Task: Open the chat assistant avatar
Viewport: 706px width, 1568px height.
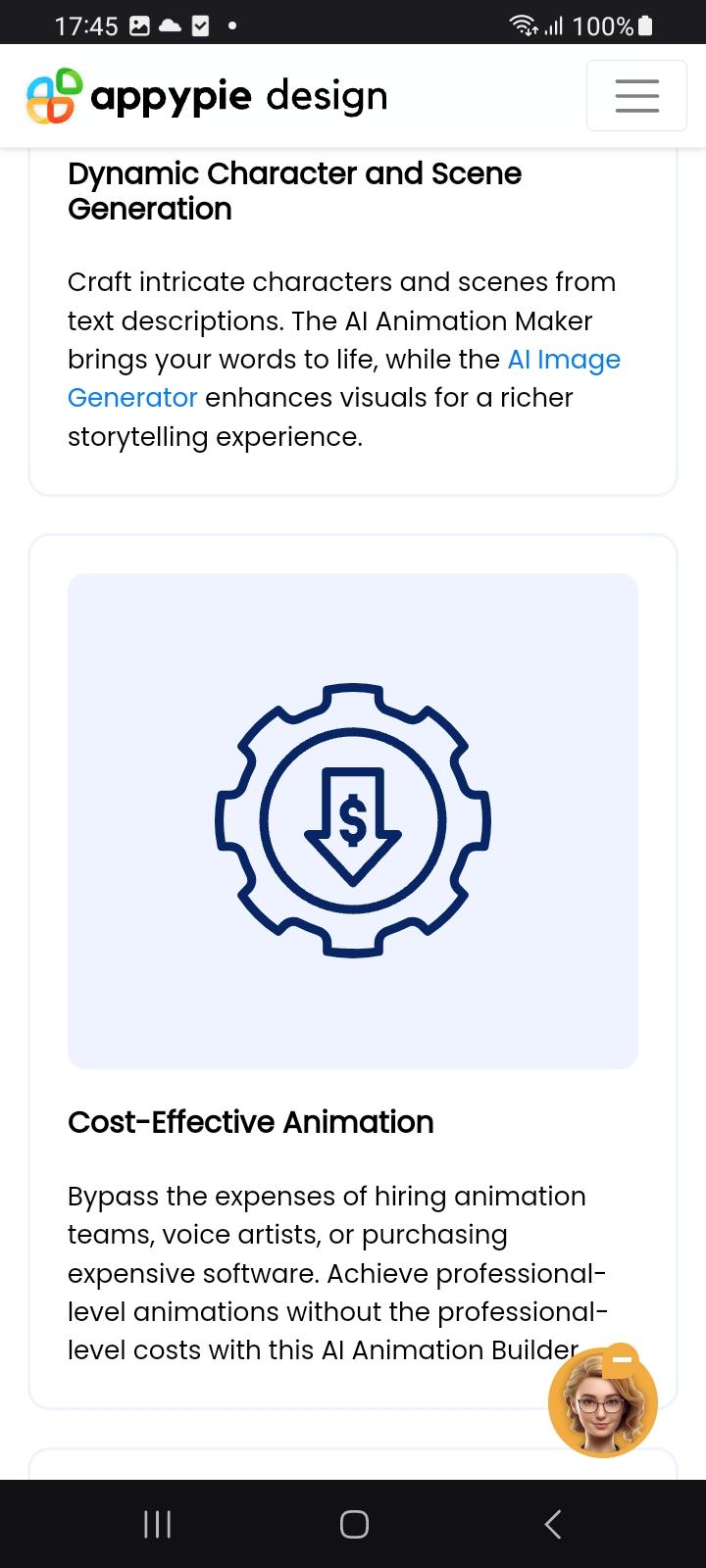Action: click(x=601, y=1403)
